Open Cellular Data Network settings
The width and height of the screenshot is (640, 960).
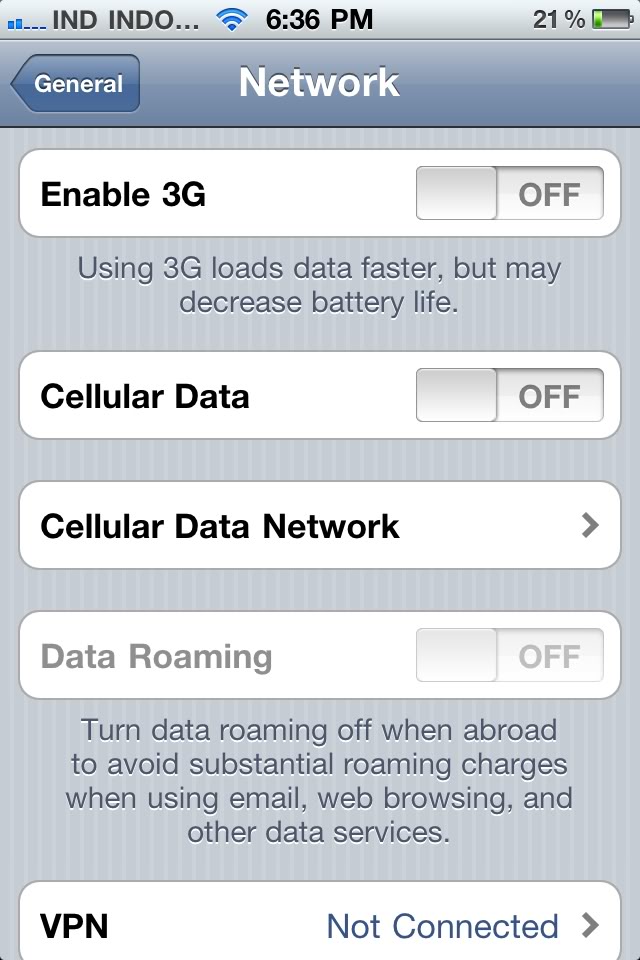(320, 526)
